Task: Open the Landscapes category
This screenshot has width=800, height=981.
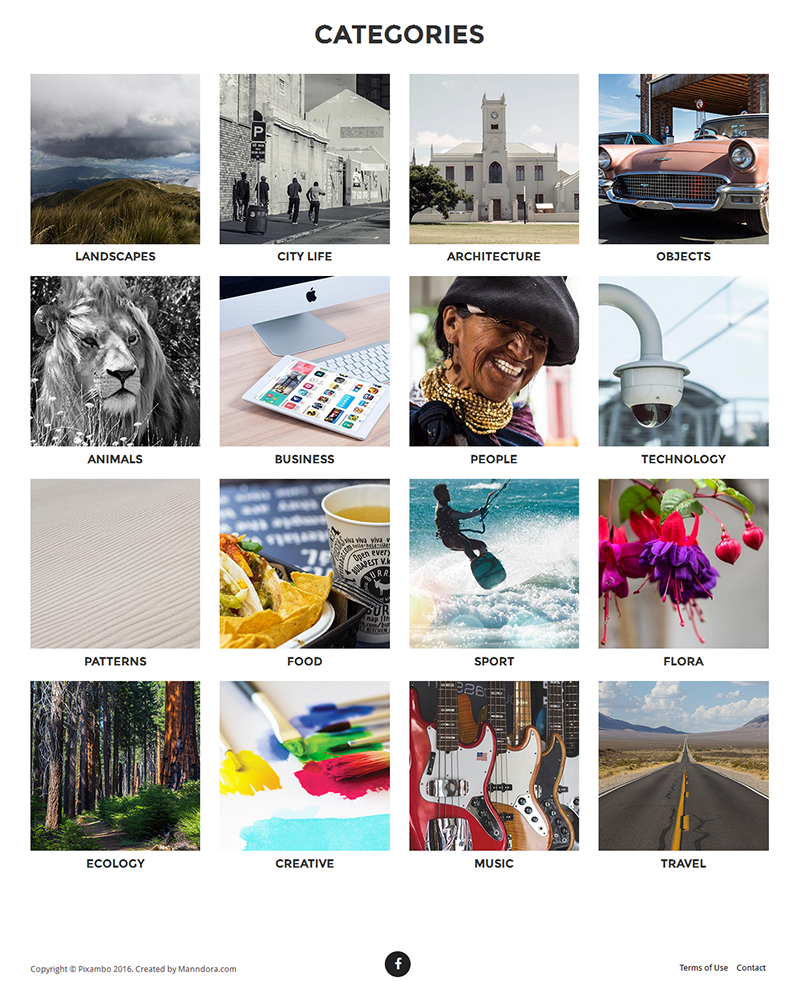Action: click(115, 159)
